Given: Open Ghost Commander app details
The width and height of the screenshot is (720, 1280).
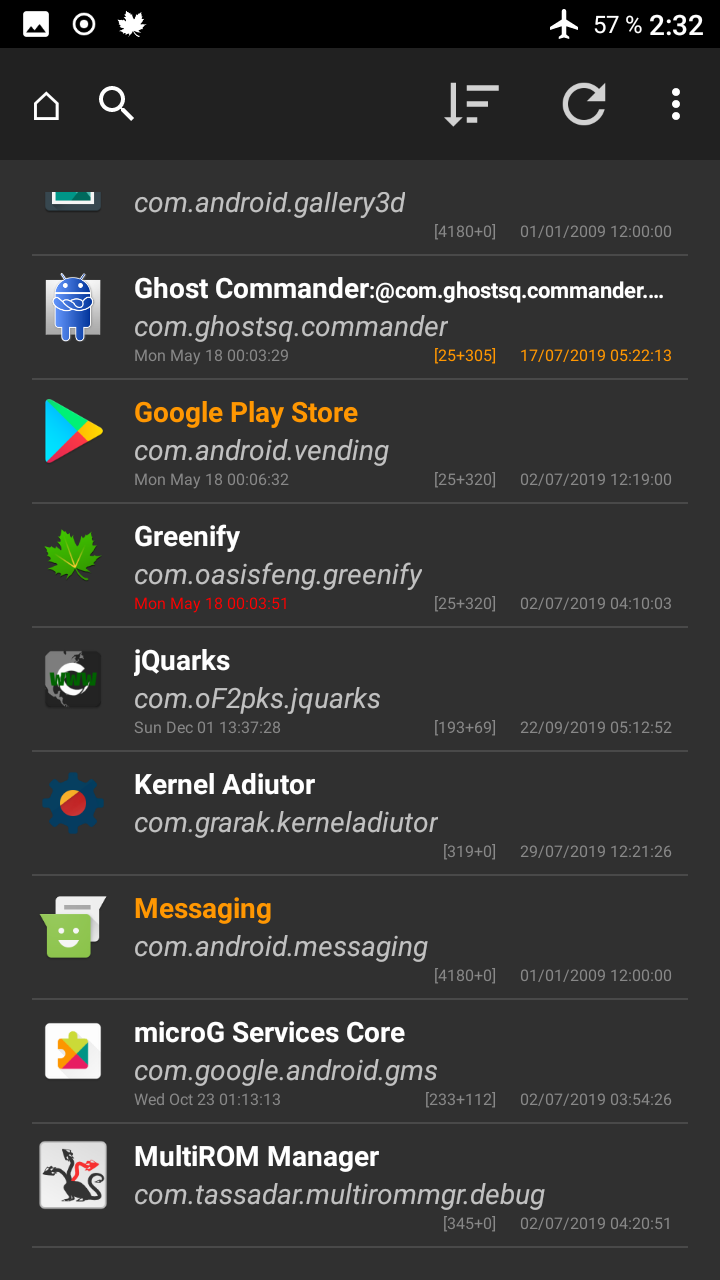Looking at the screenshot, I should [360, 318].
